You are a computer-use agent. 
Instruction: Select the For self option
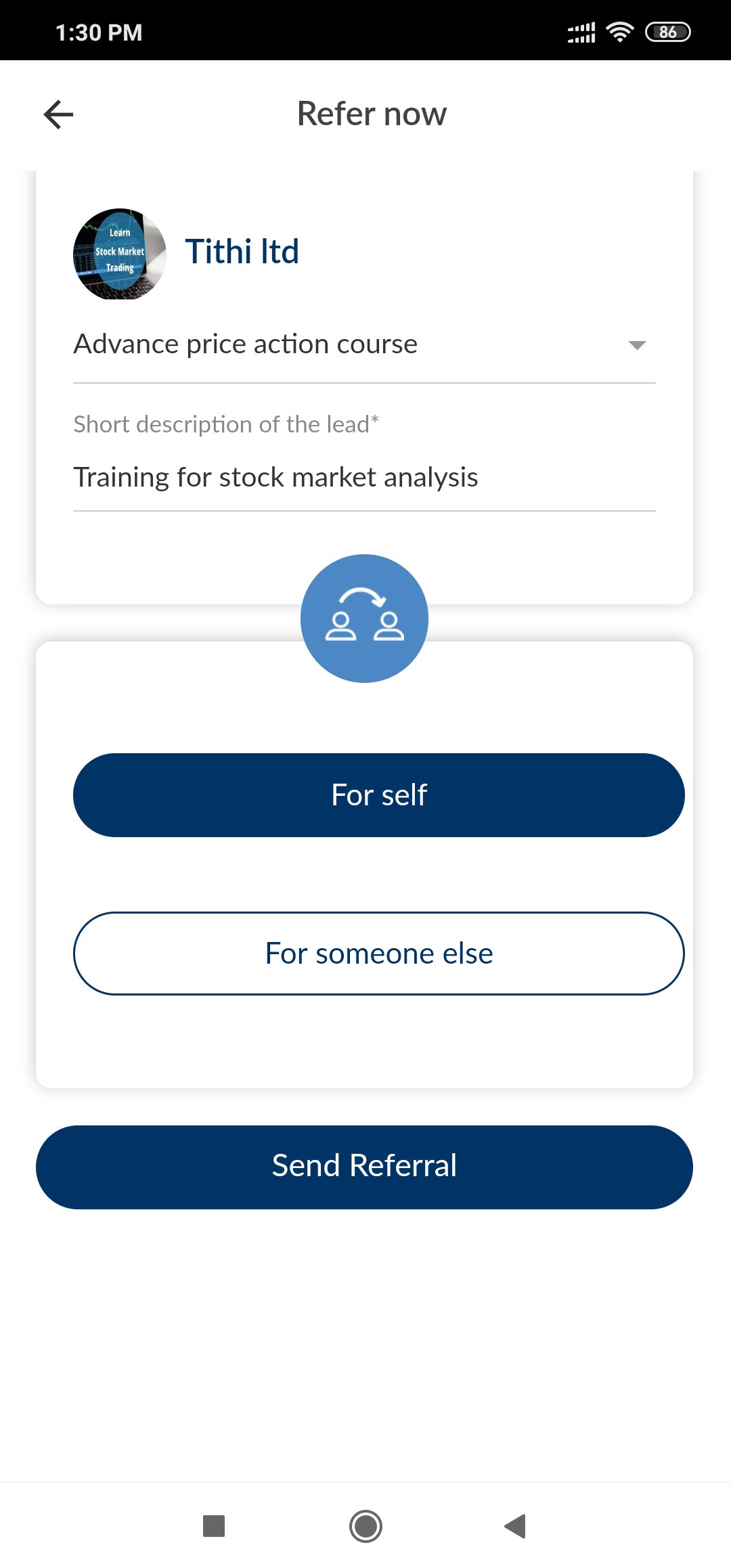coord(378,795)
